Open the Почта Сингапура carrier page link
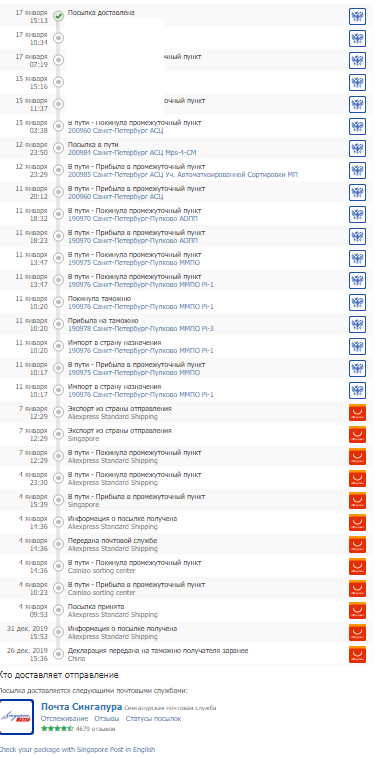Image resolution: width=377 pixels, height=757 pixels. 82,707
